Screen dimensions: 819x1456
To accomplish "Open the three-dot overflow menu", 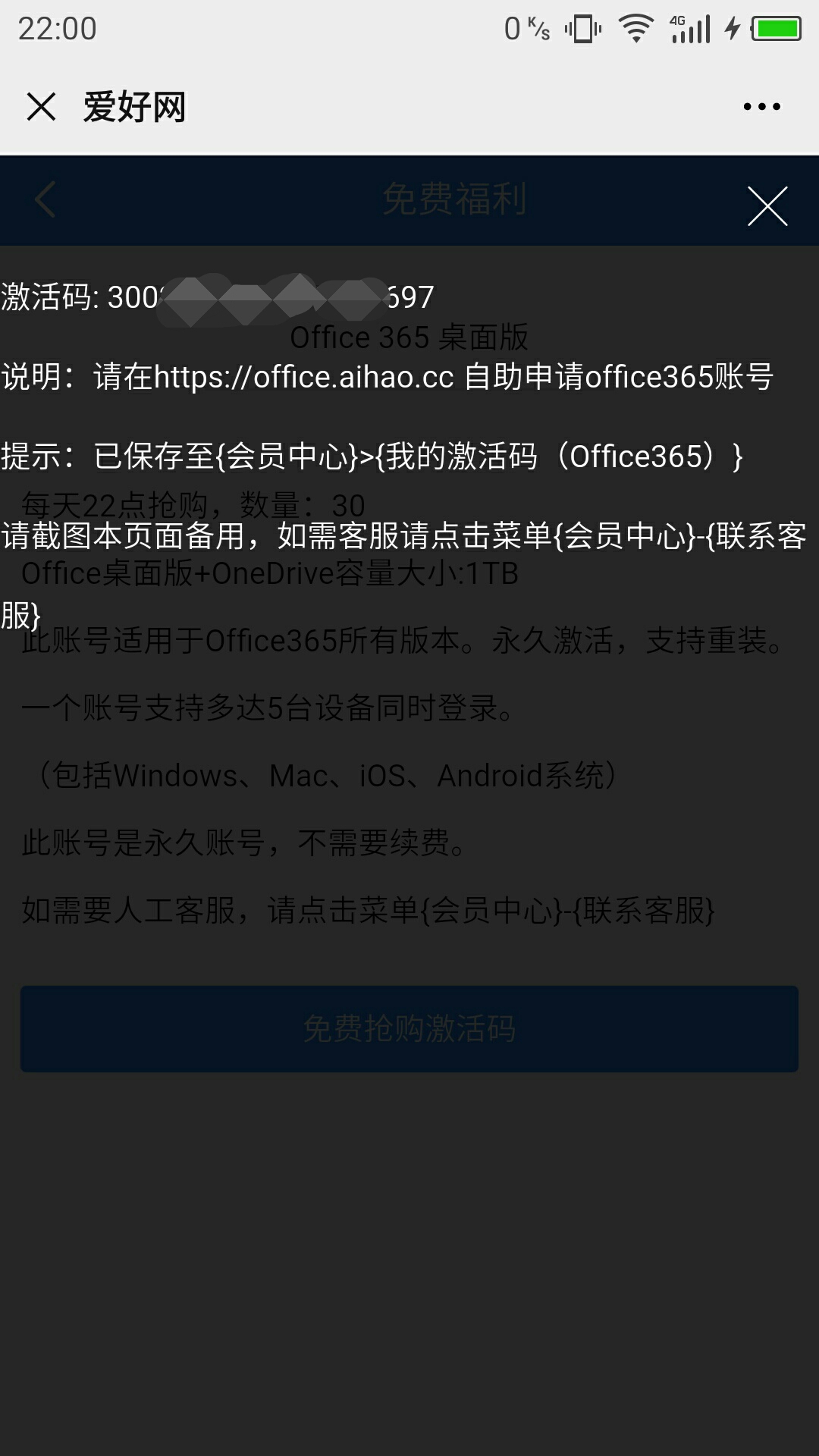I will 761,107.
